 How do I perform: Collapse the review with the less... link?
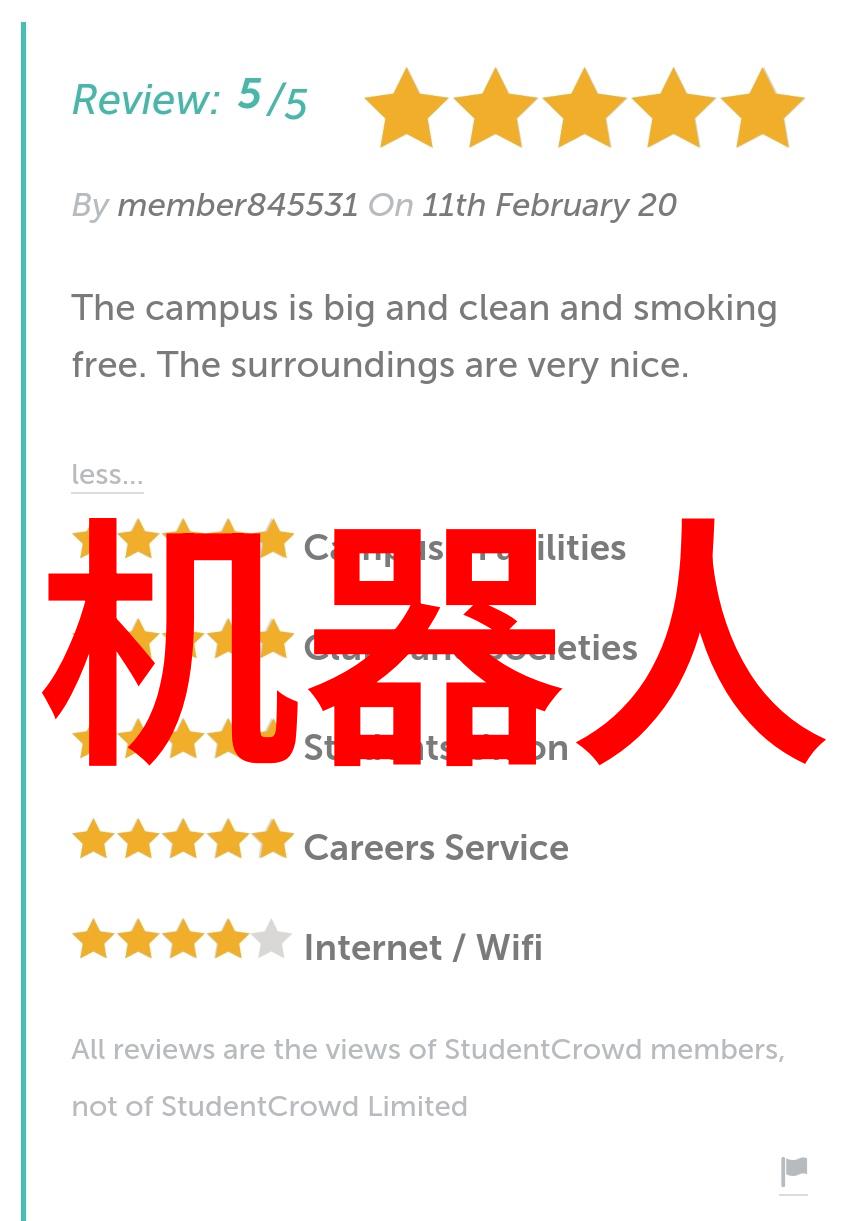(x=107, y=475)
